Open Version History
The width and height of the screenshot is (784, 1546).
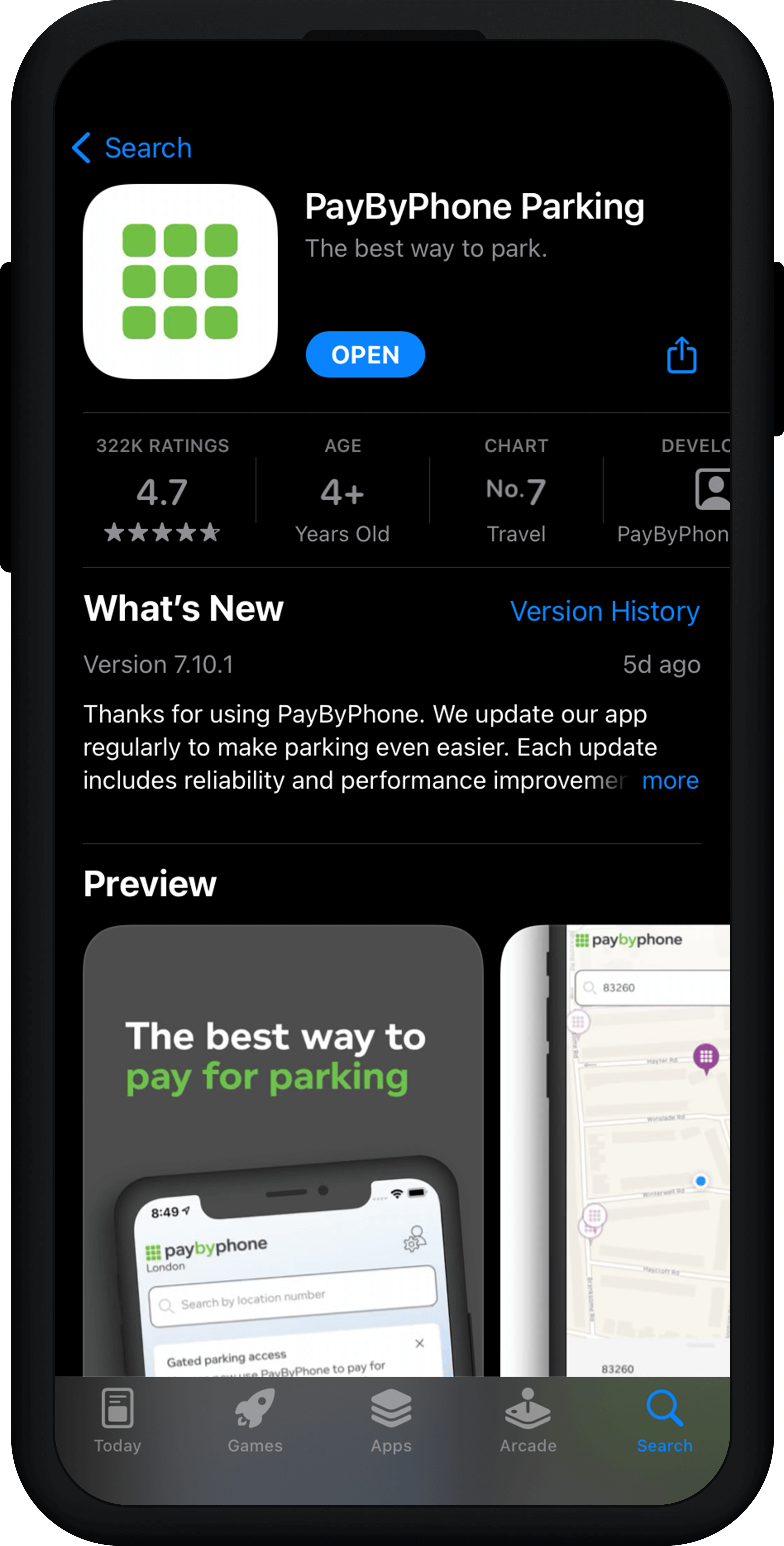[x=605, y=611]
